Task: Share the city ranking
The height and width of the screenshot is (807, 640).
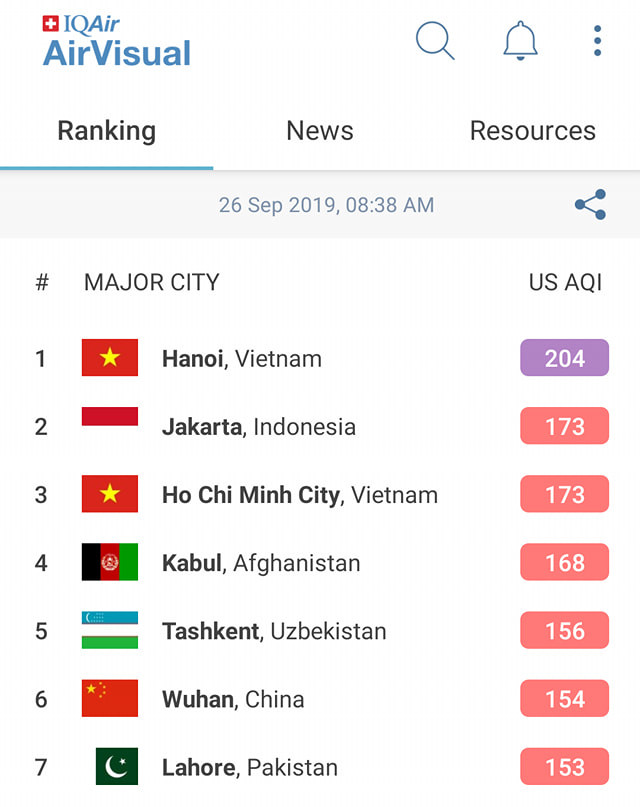Action: click(590, 205)
